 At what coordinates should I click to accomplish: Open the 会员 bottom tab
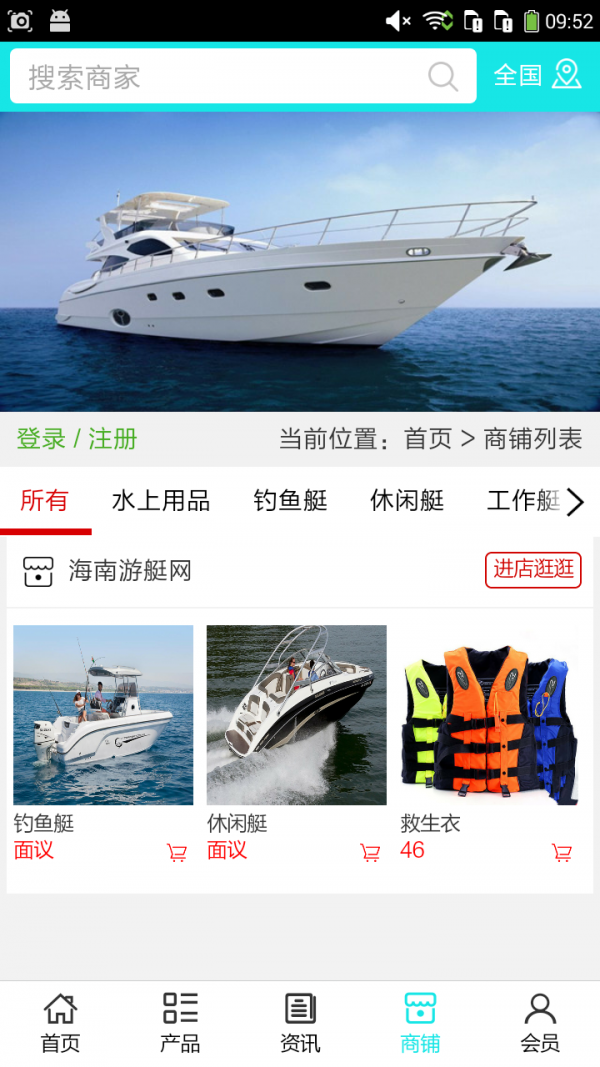540,1023
